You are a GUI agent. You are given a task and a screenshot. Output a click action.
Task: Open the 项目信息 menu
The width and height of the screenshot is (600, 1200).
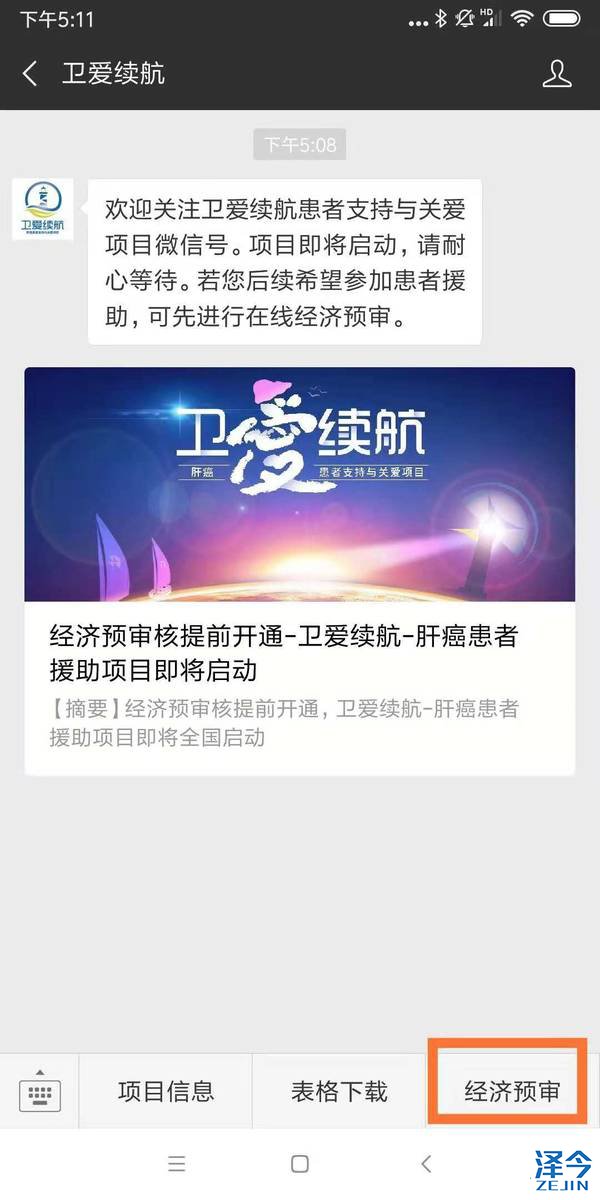(x=166, y=1091)
